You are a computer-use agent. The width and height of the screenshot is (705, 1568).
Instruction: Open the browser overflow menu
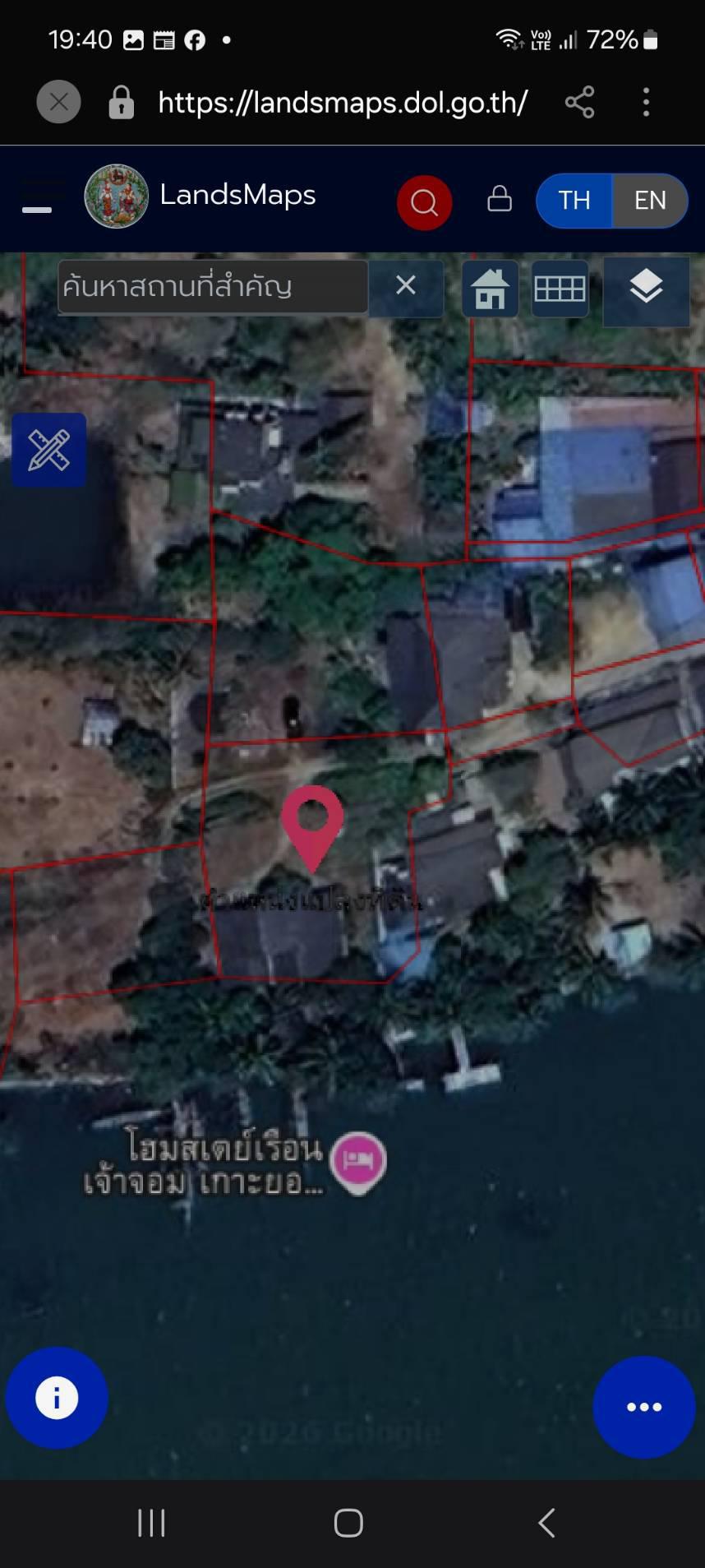[647, 103]
